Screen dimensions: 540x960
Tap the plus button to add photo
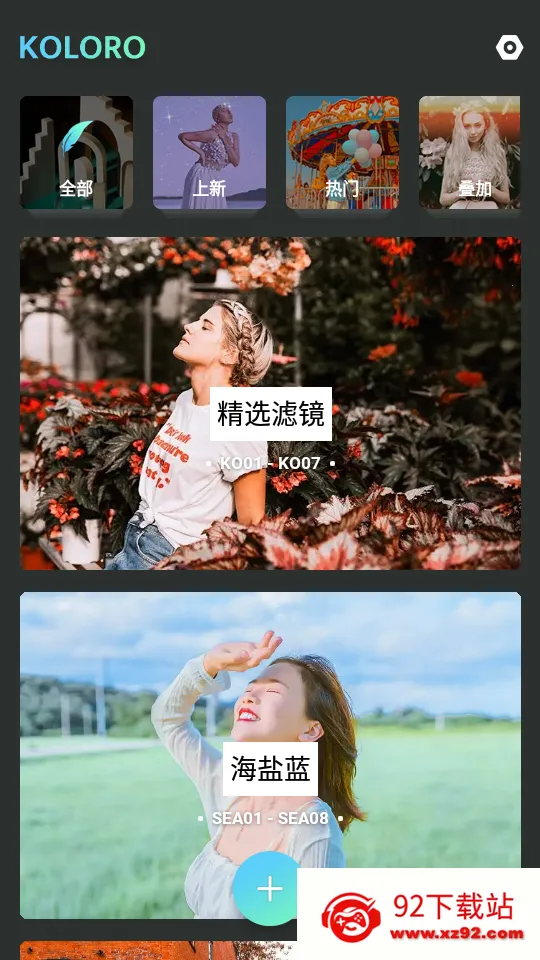click(269, 888)
